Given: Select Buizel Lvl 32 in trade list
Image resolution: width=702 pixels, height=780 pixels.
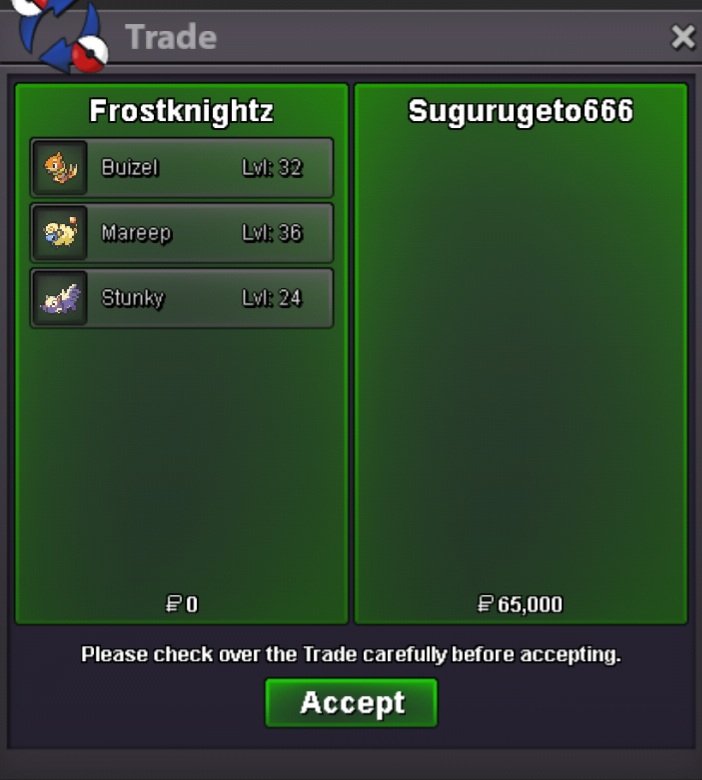Looking at the screenshot, I should 182,168.
